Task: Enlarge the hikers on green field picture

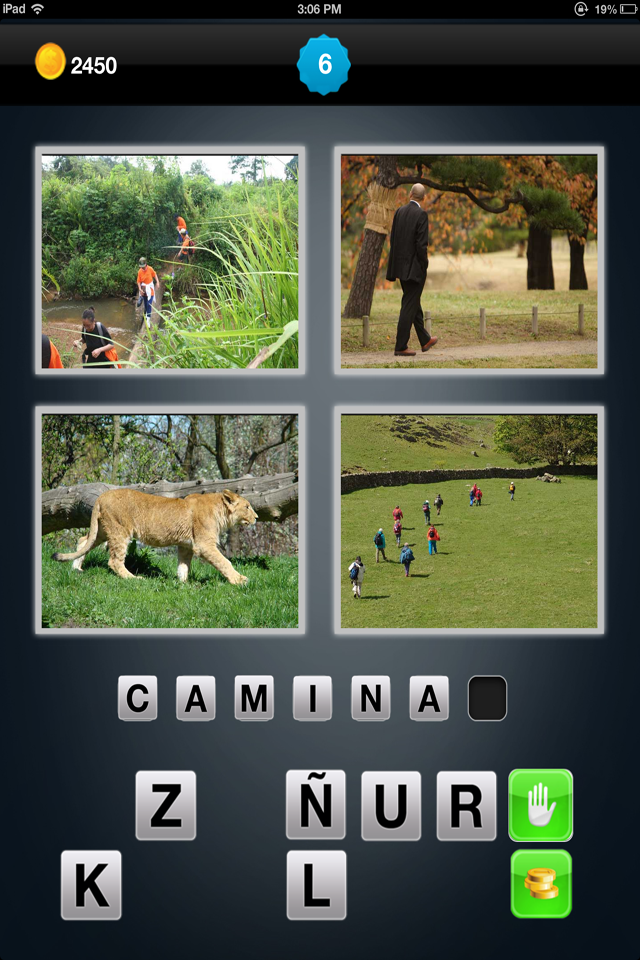Action: (469, 520)
